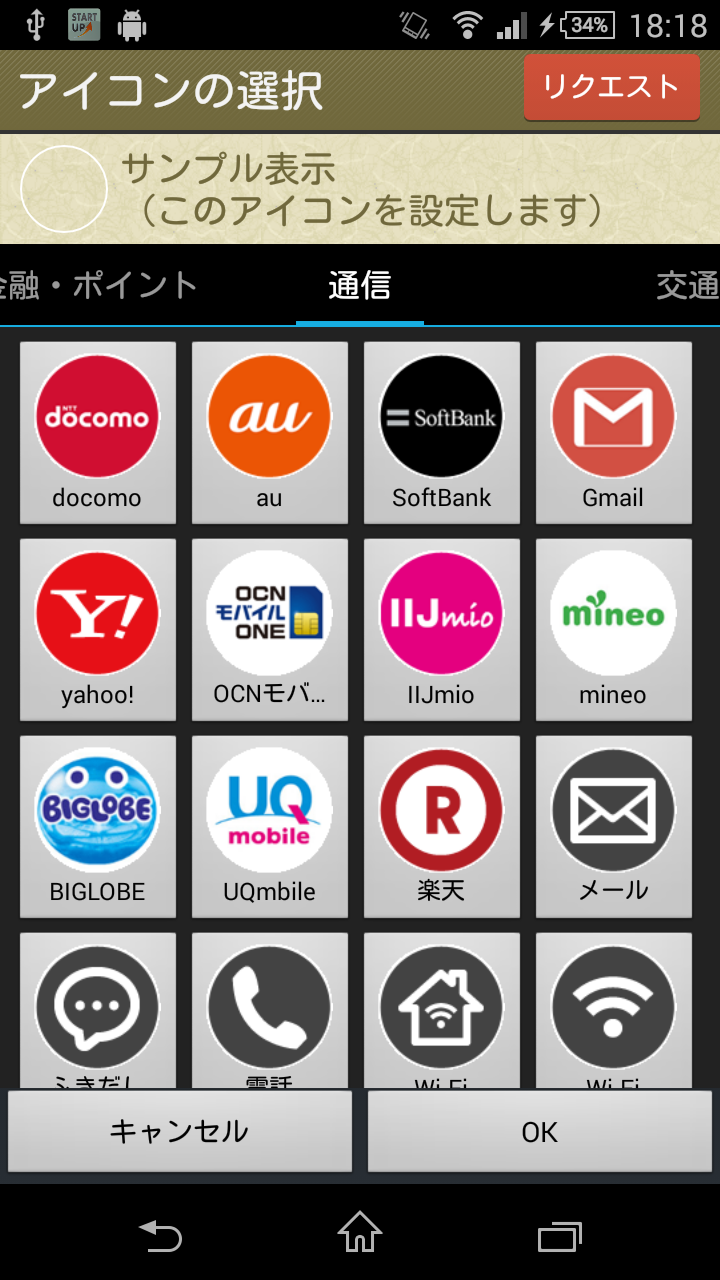Select the yahoo! icon
Image resolution: width=720 pixels, height=1280 pixels.
pyautogui.click(x=97, y=611)
